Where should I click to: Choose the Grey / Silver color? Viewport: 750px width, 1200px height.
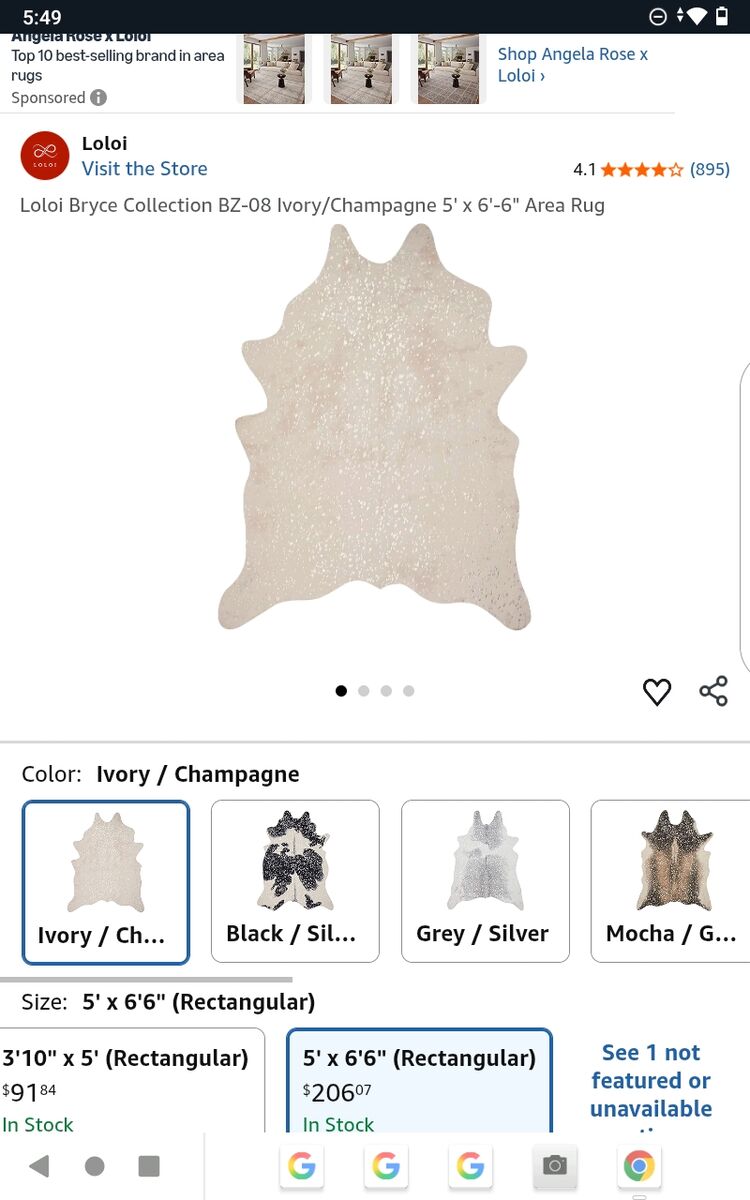point(485,881)
